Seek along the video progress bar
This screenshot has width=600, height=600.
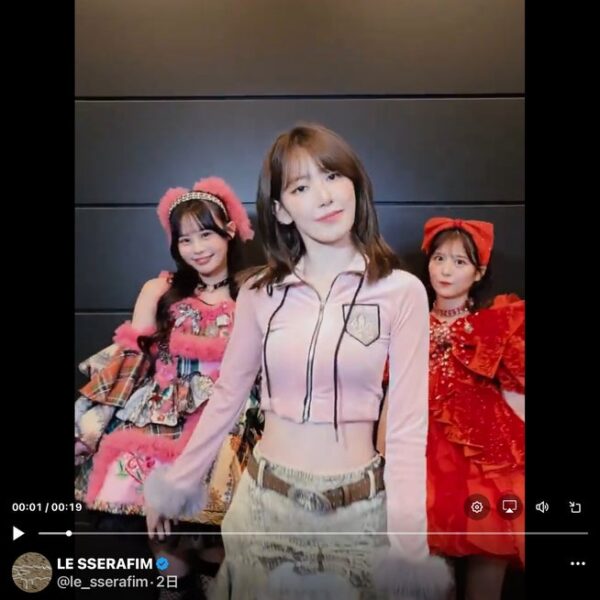(x=300, y=533)
